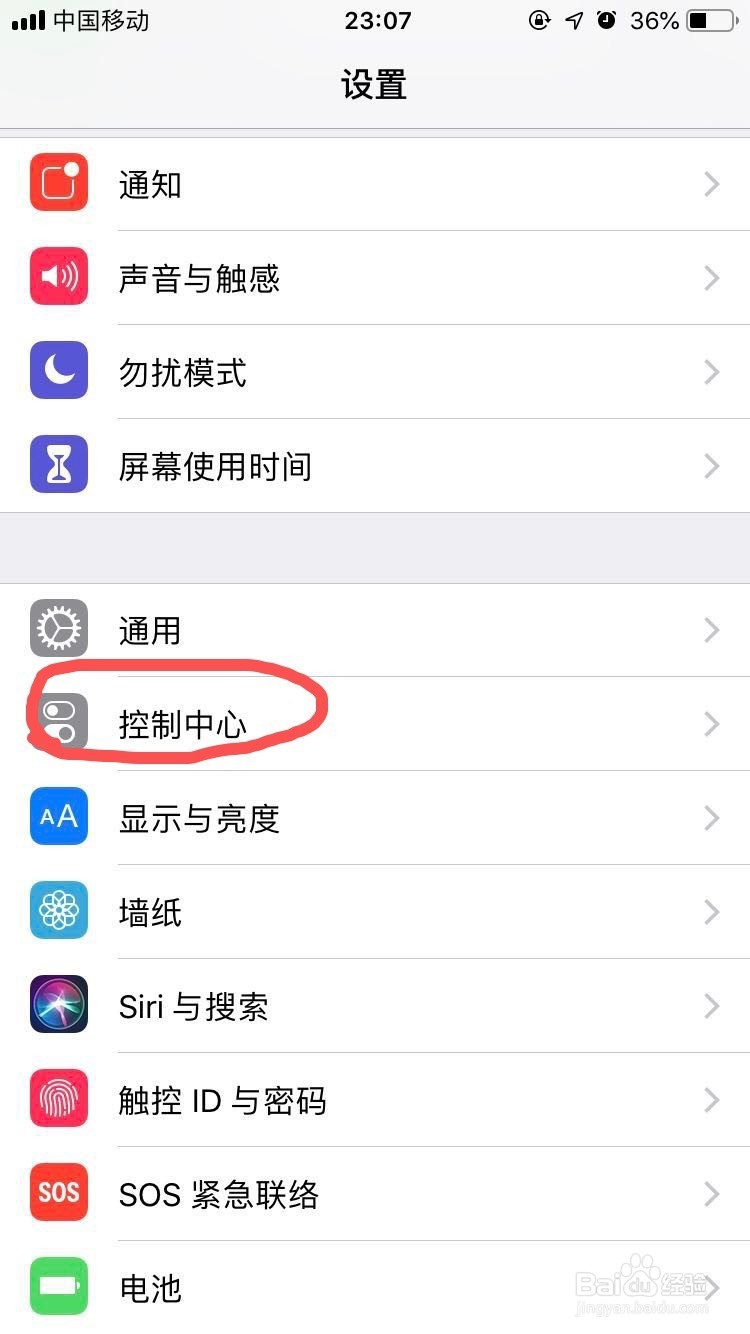Expand the 通用 row via its chevron
750x1334 pixels.
point(712,630)
